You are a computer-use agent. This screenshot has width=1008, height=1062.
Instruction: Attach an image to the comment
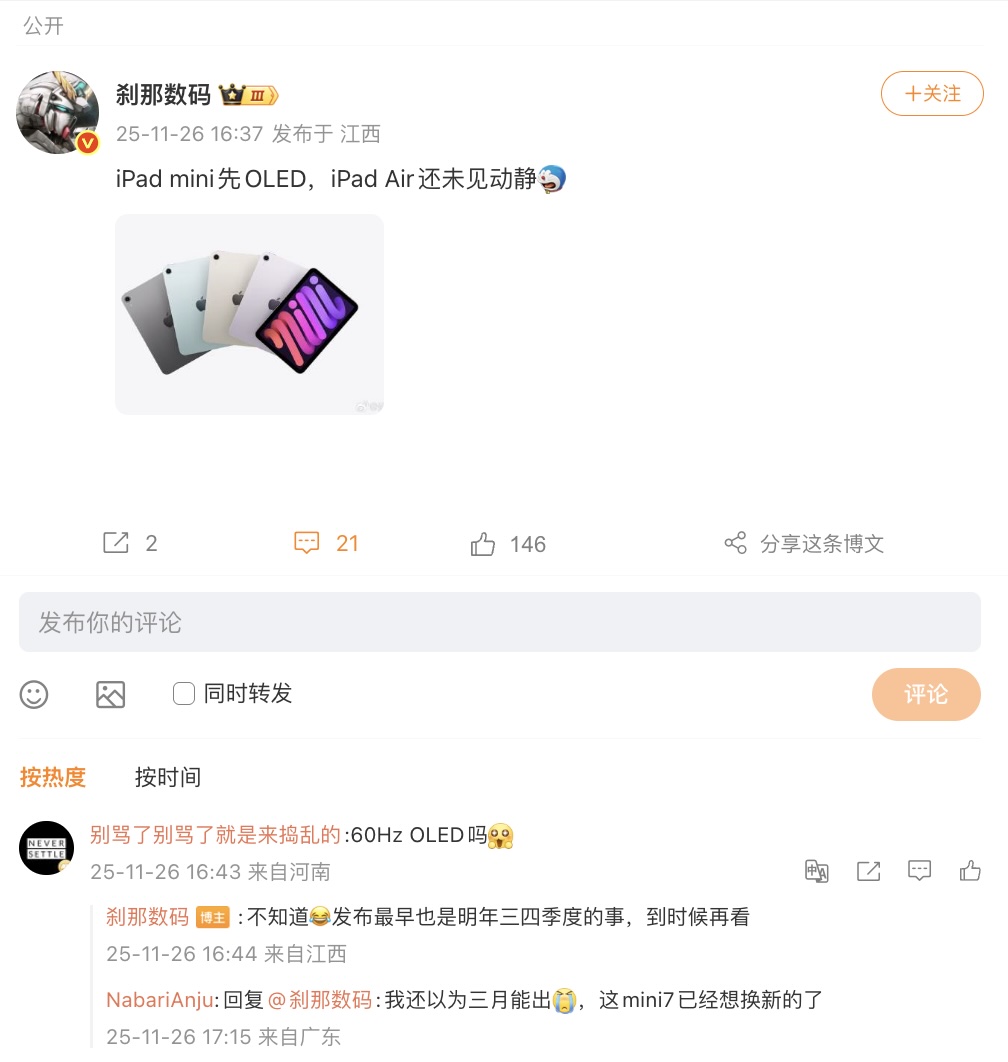[110, 694]
